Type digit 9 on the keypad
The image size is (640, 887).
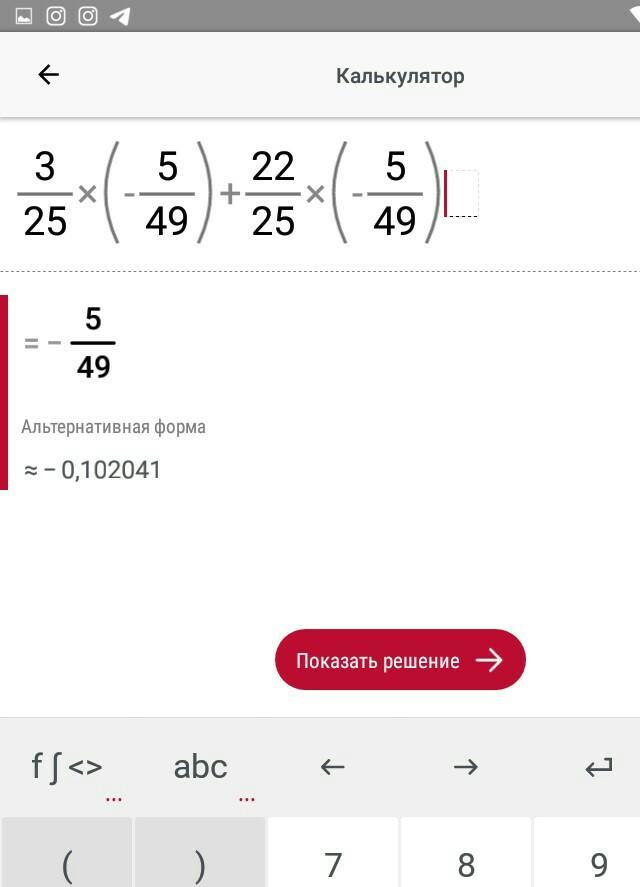(588, 852)
